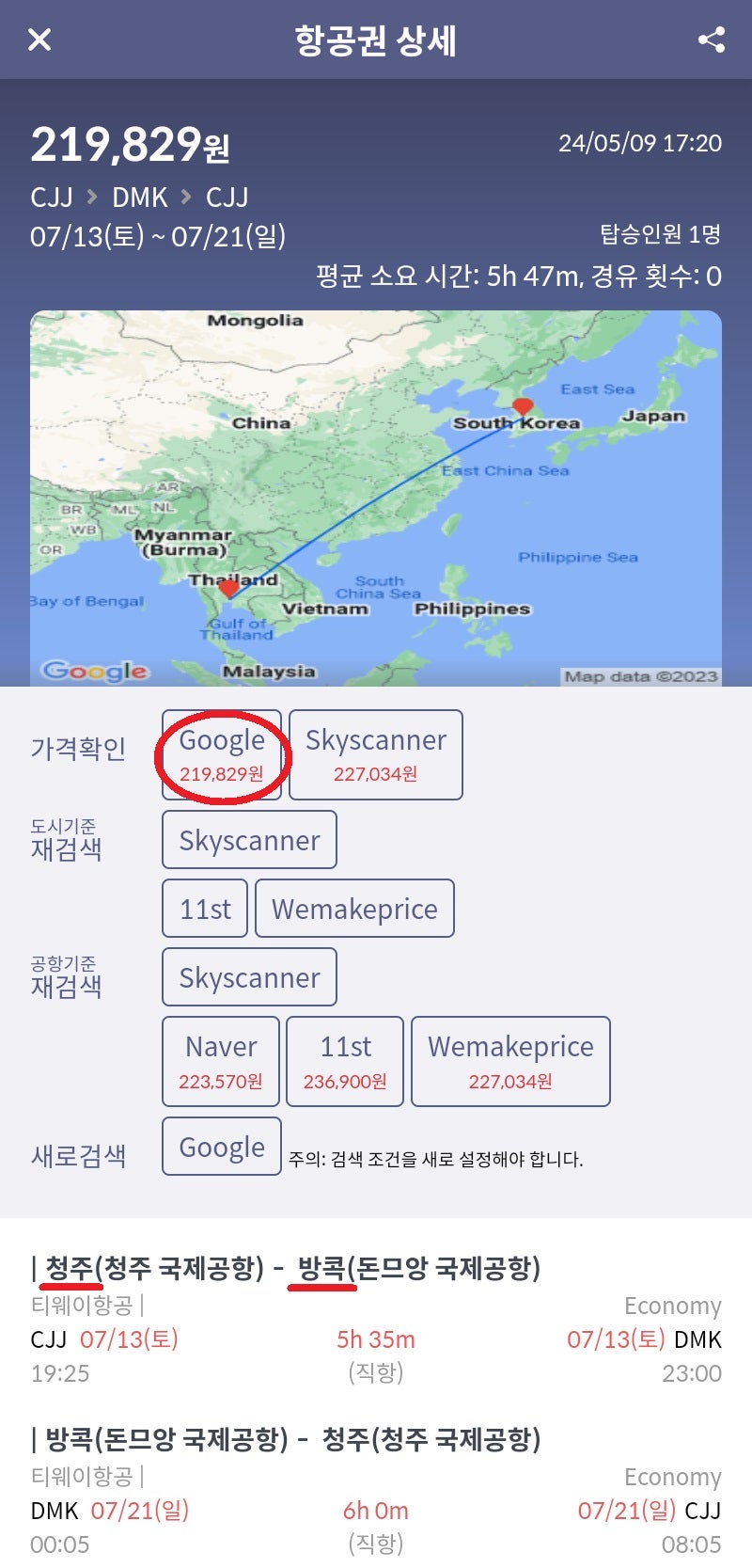
Task: Re-search by city on Skyscanner
Action: tap(249, 840)
